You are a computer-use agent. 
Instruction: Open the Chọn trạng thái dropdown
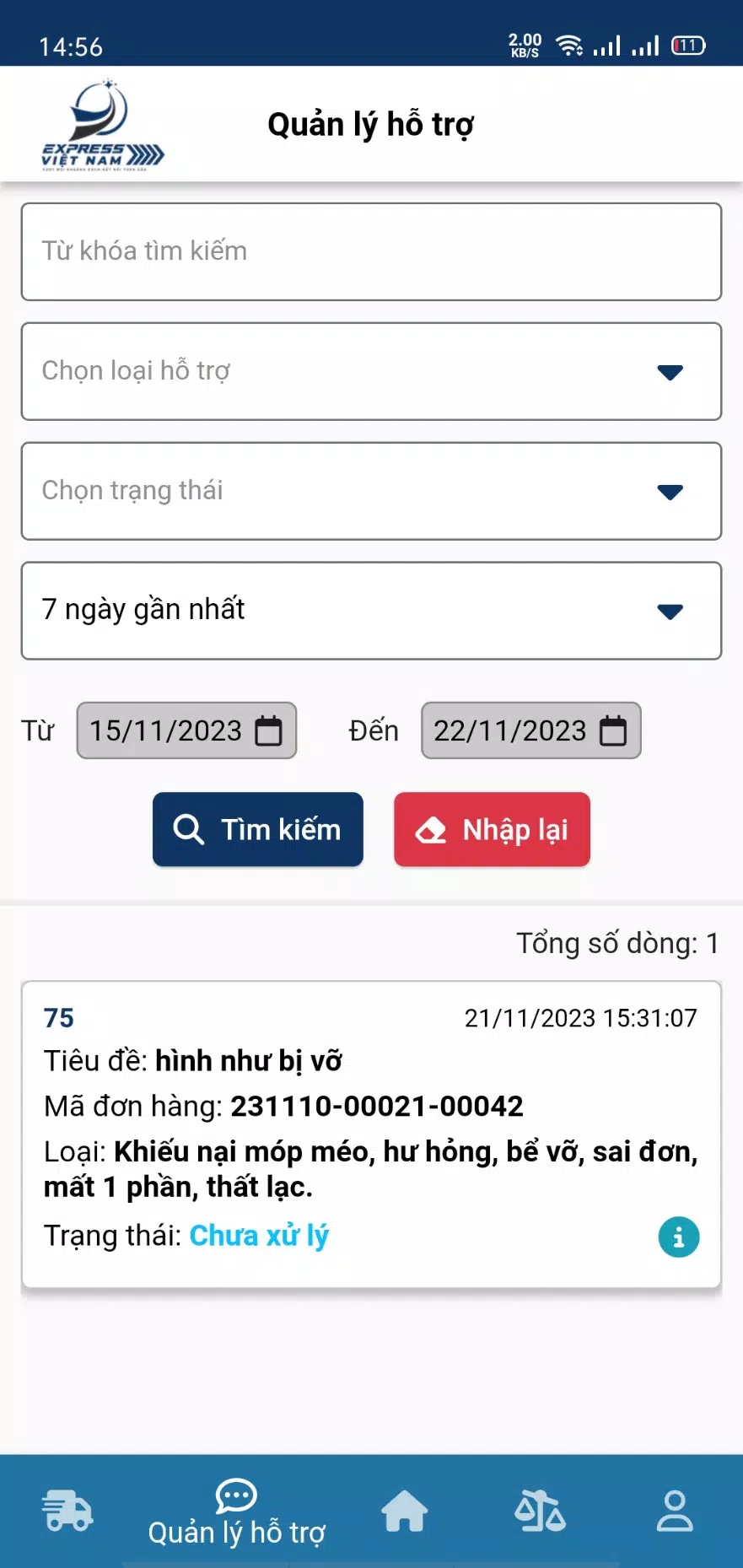[x=371, y=491]
